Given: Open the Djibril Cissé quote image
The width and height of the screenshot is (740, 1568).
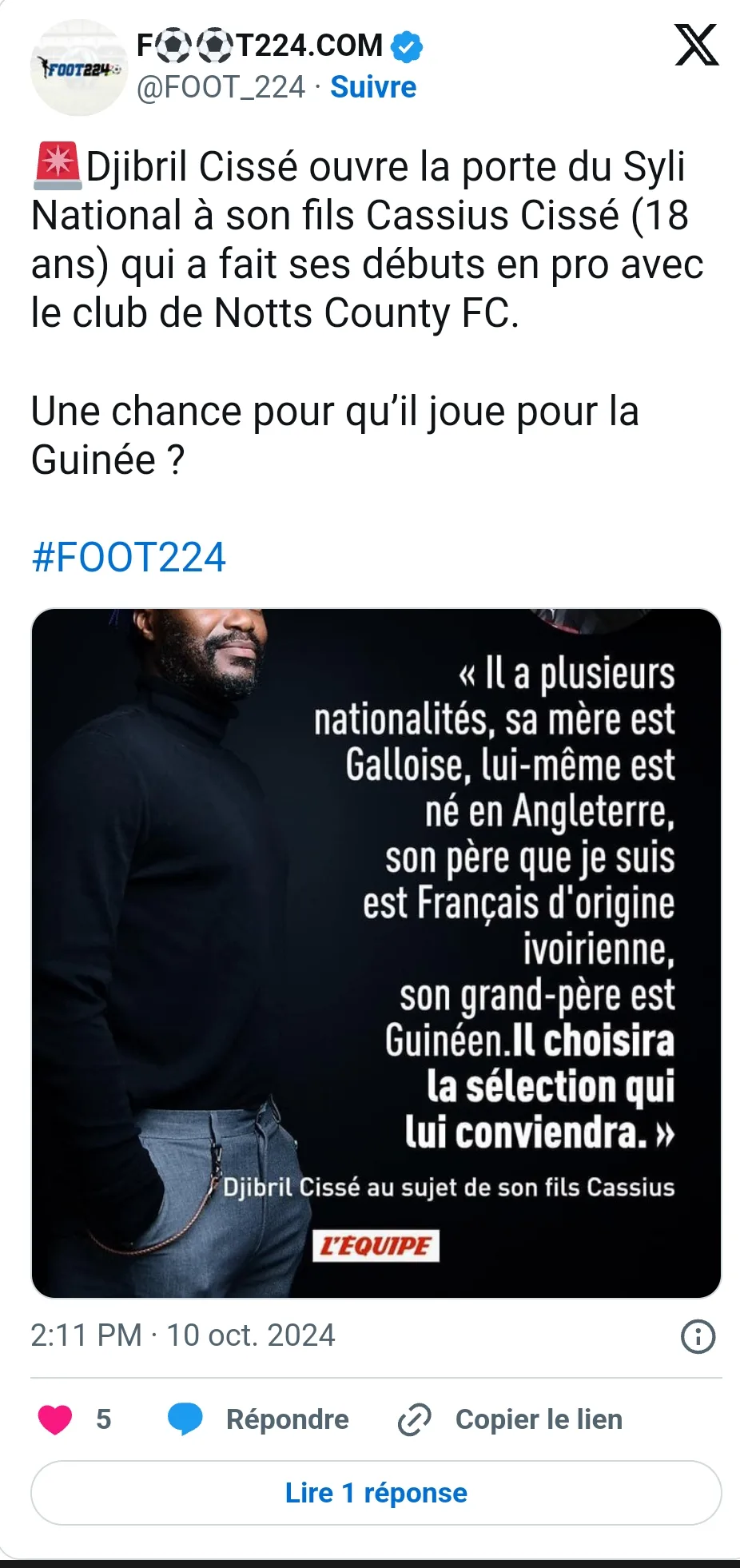Looking at the screenshot, I should (376, 953).
